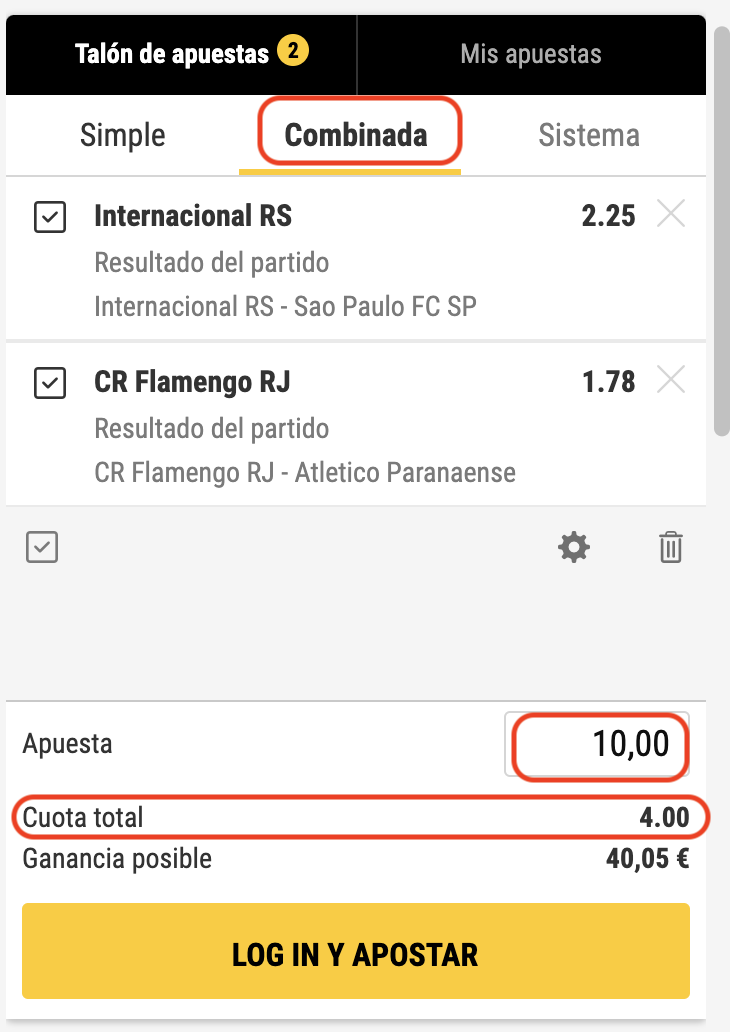Select the Combinada bet type
Viewport: 730px width, 1032px height.
[x=356, y=135]
